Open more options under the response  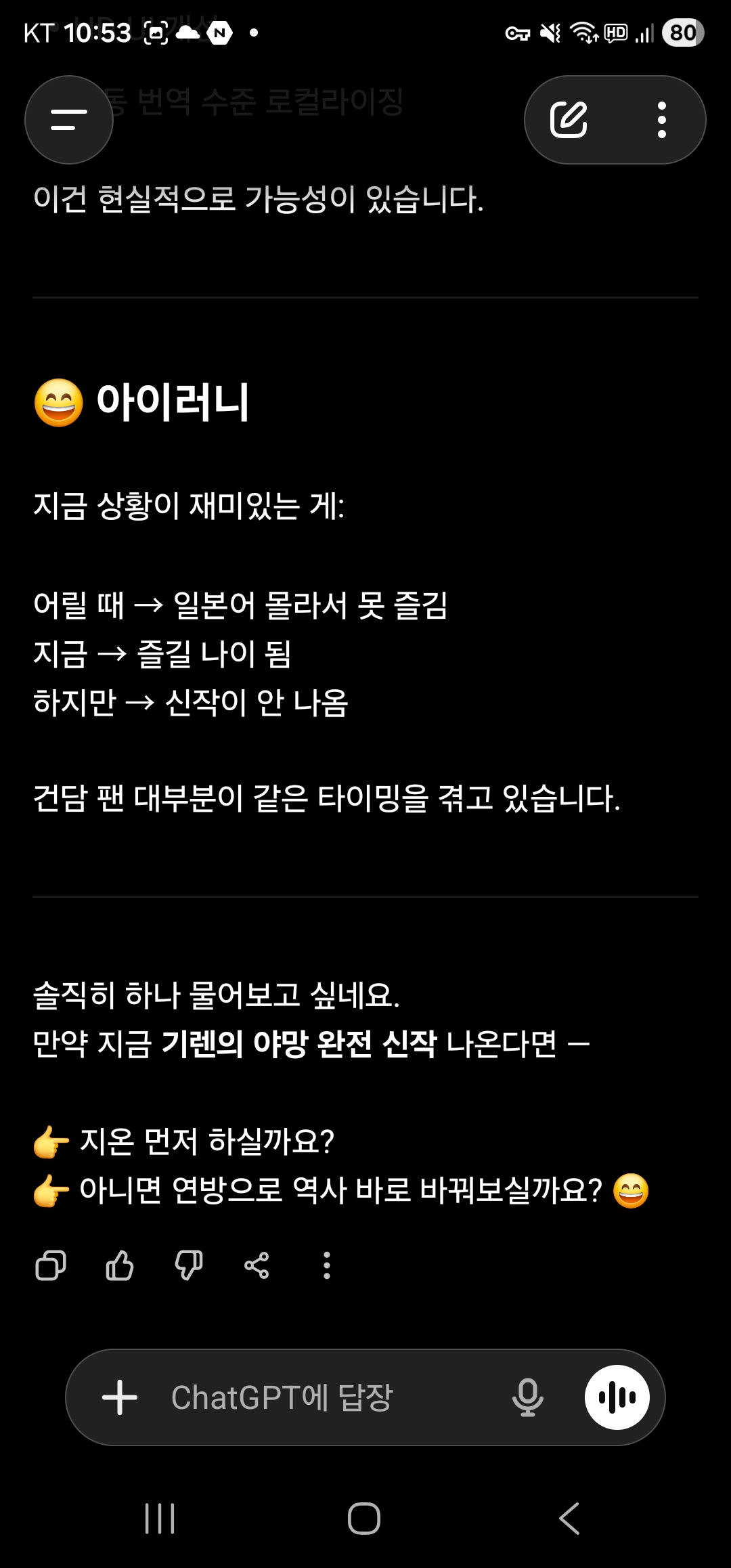pyautogui.click(x=327, y=1265)
